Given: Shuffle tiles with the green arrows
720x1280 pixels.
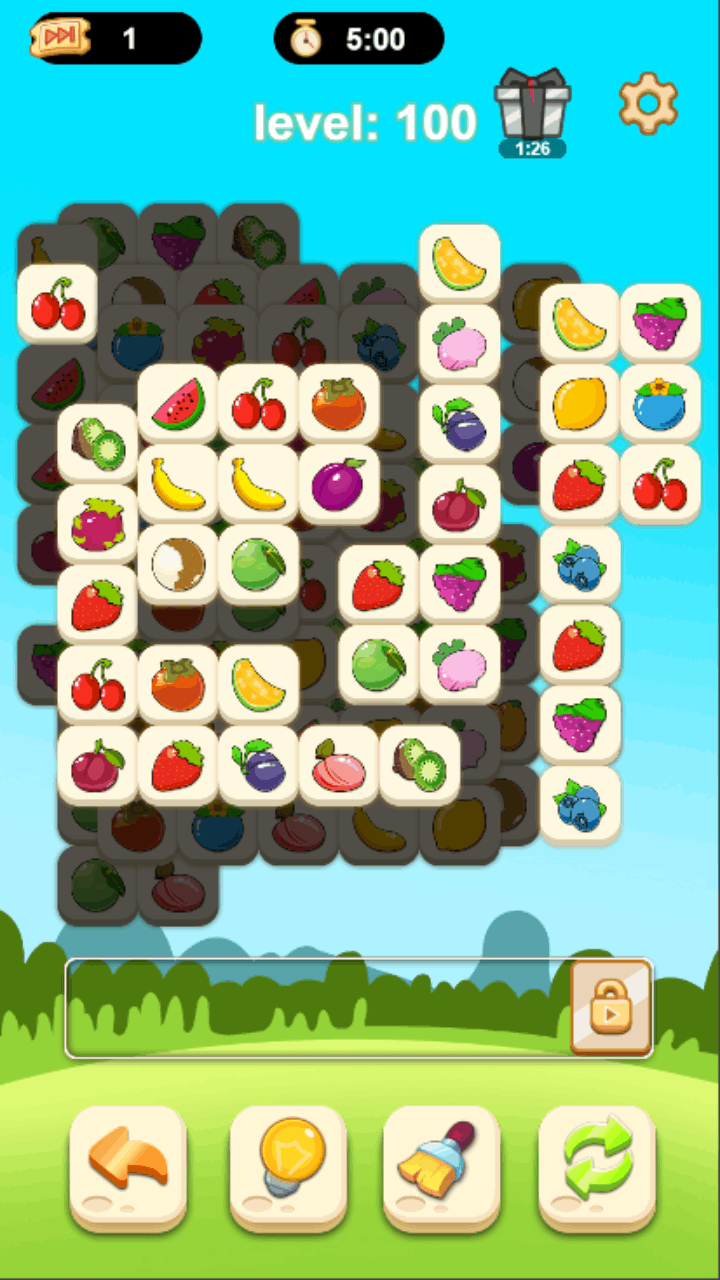Looking at the screenshot, I should (x=597, y=1167).
